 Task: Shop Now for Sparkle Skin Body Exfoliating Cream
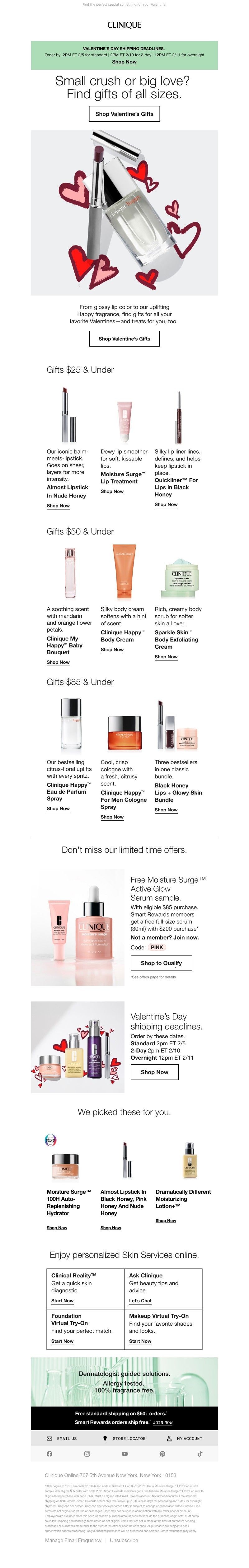166,657
